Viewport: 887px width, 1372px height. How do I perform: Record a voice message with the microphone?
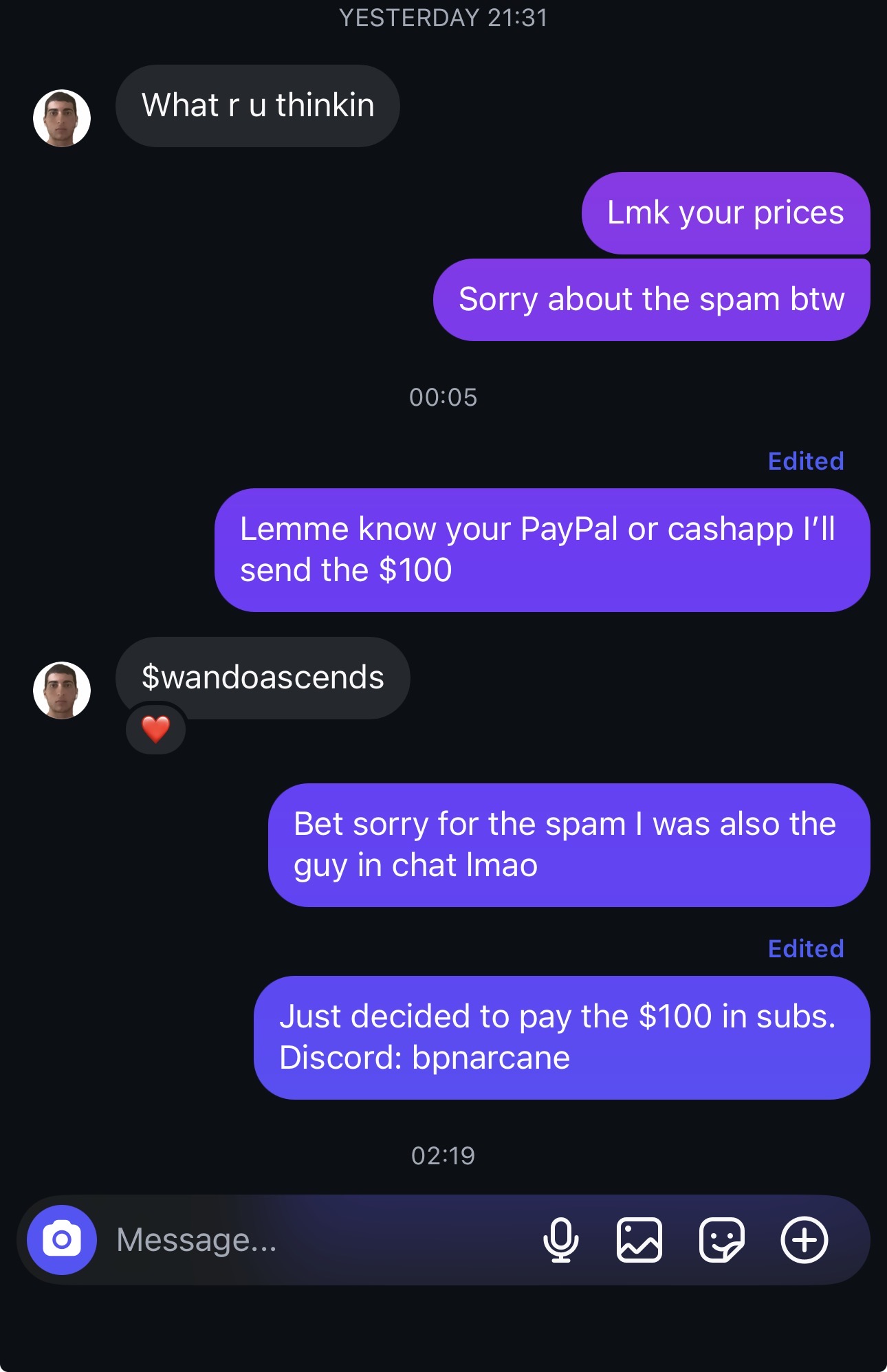pos(560,1239)
